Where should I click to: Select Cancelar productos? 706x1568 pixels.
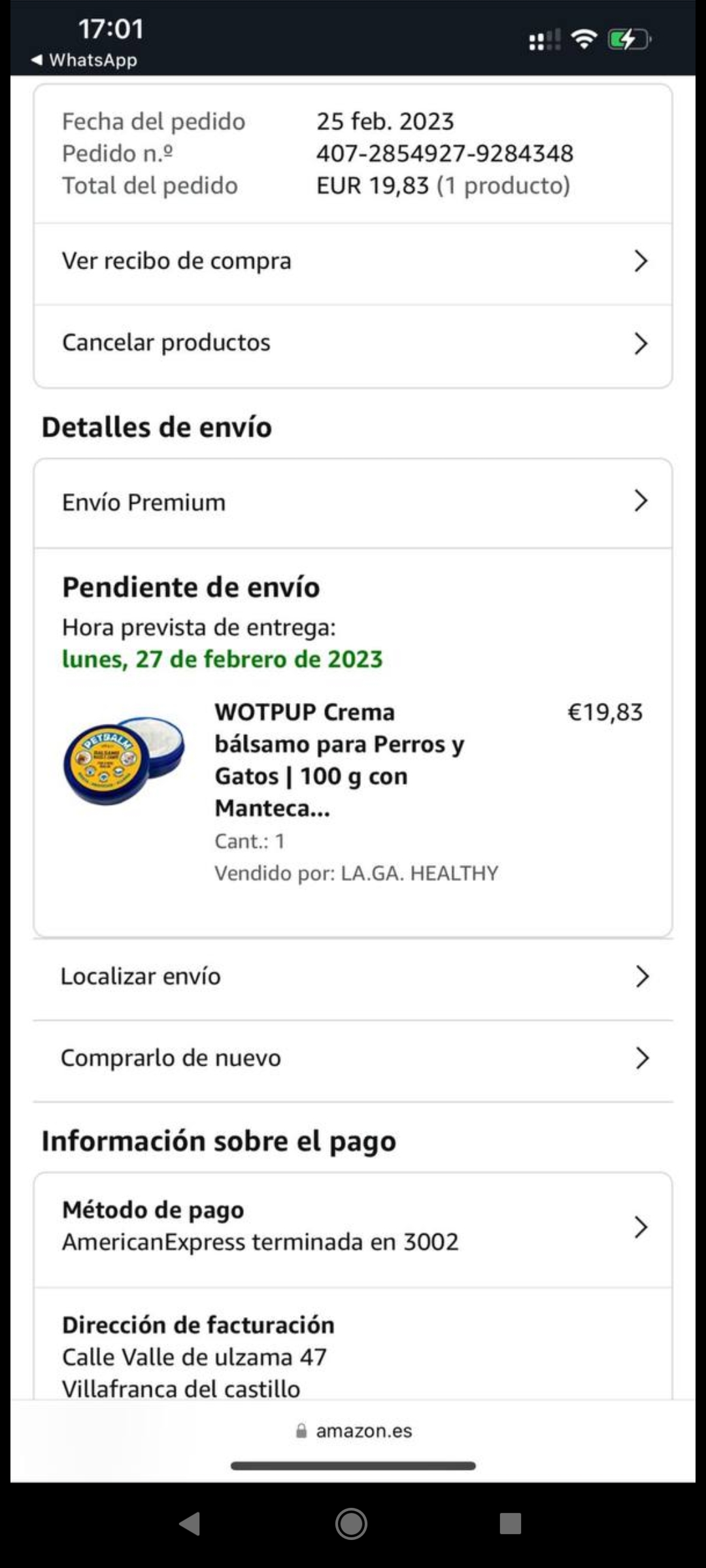point(353,343)
